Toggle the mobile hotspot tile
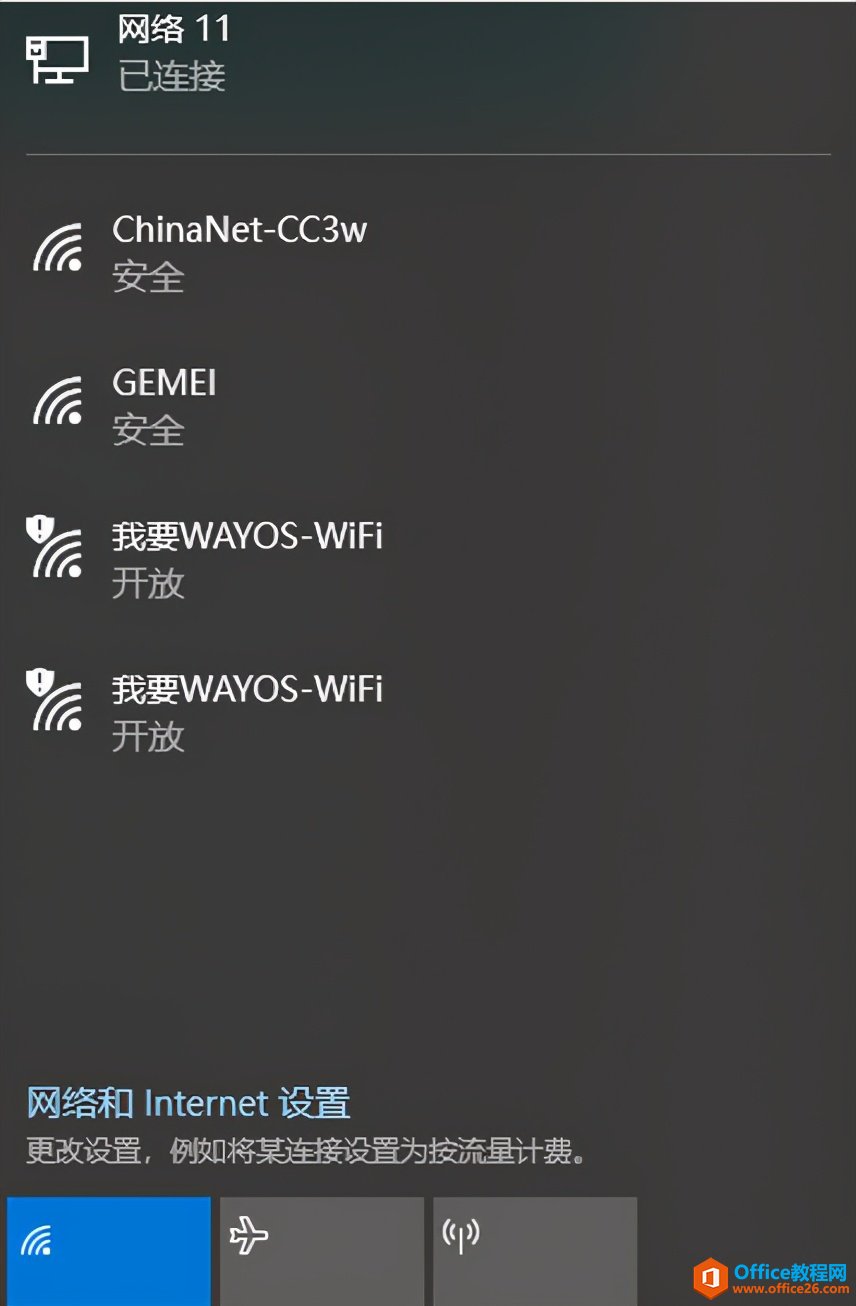 [534, 1250]
